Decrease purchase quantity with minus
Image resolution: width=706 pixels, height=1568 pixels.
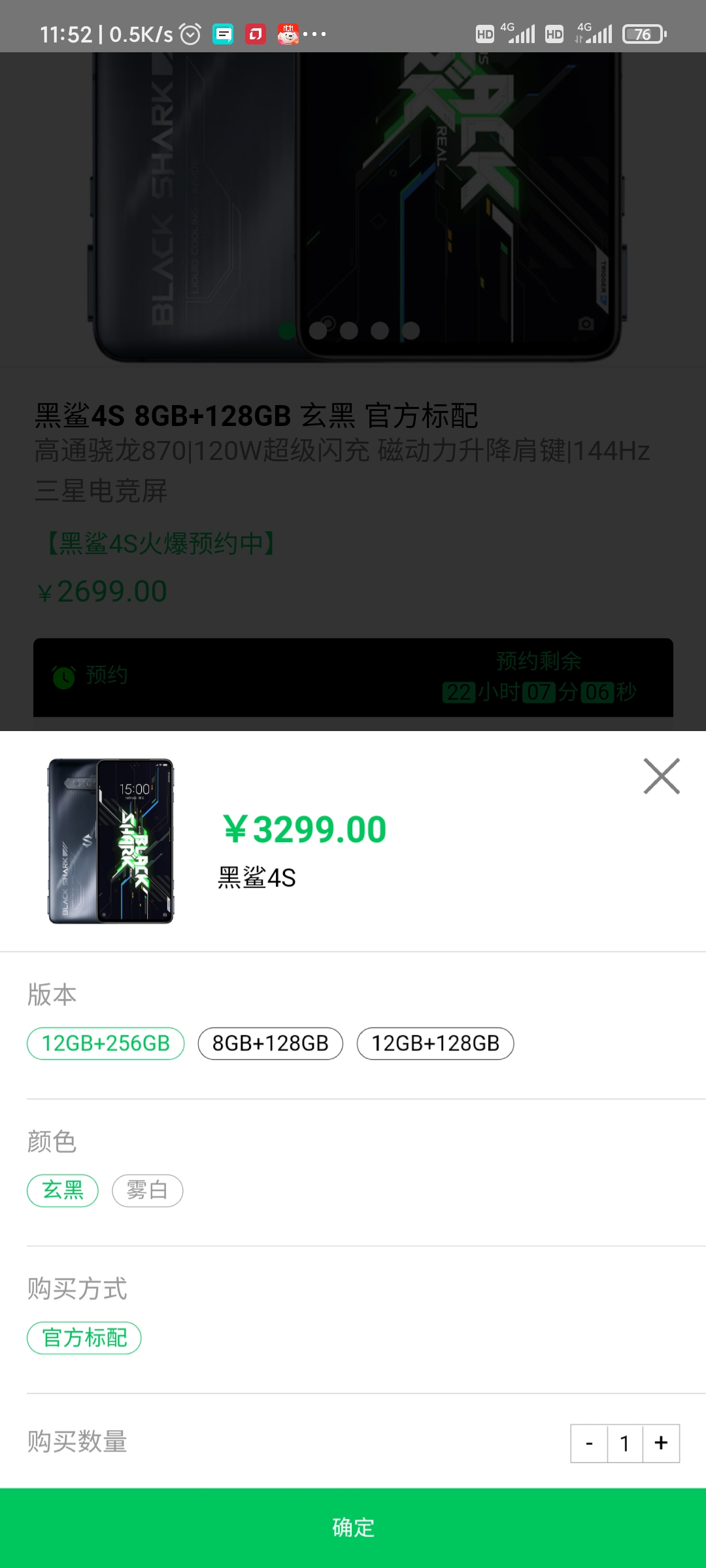[x=589, y=1443]
